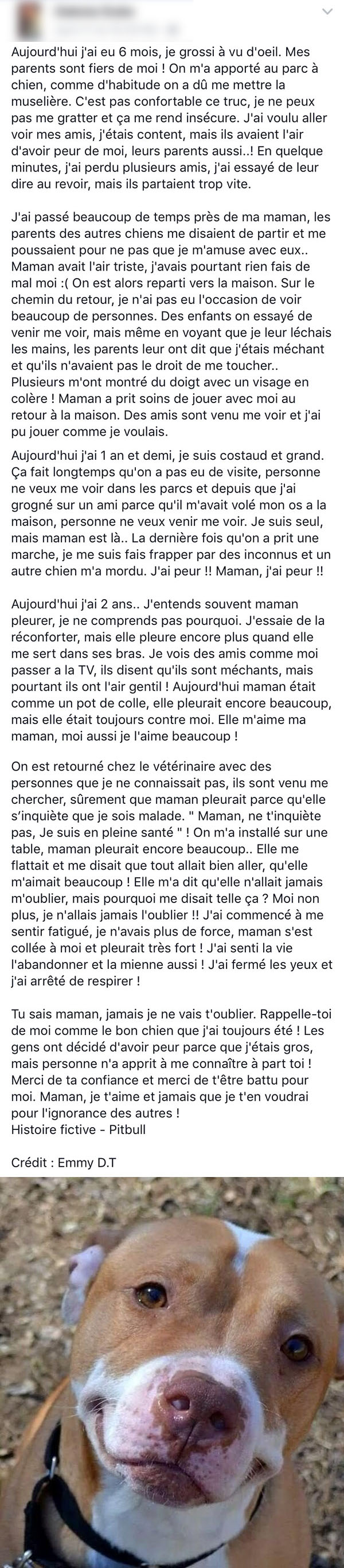Open the post options chevron menu

tap(327, 12)
